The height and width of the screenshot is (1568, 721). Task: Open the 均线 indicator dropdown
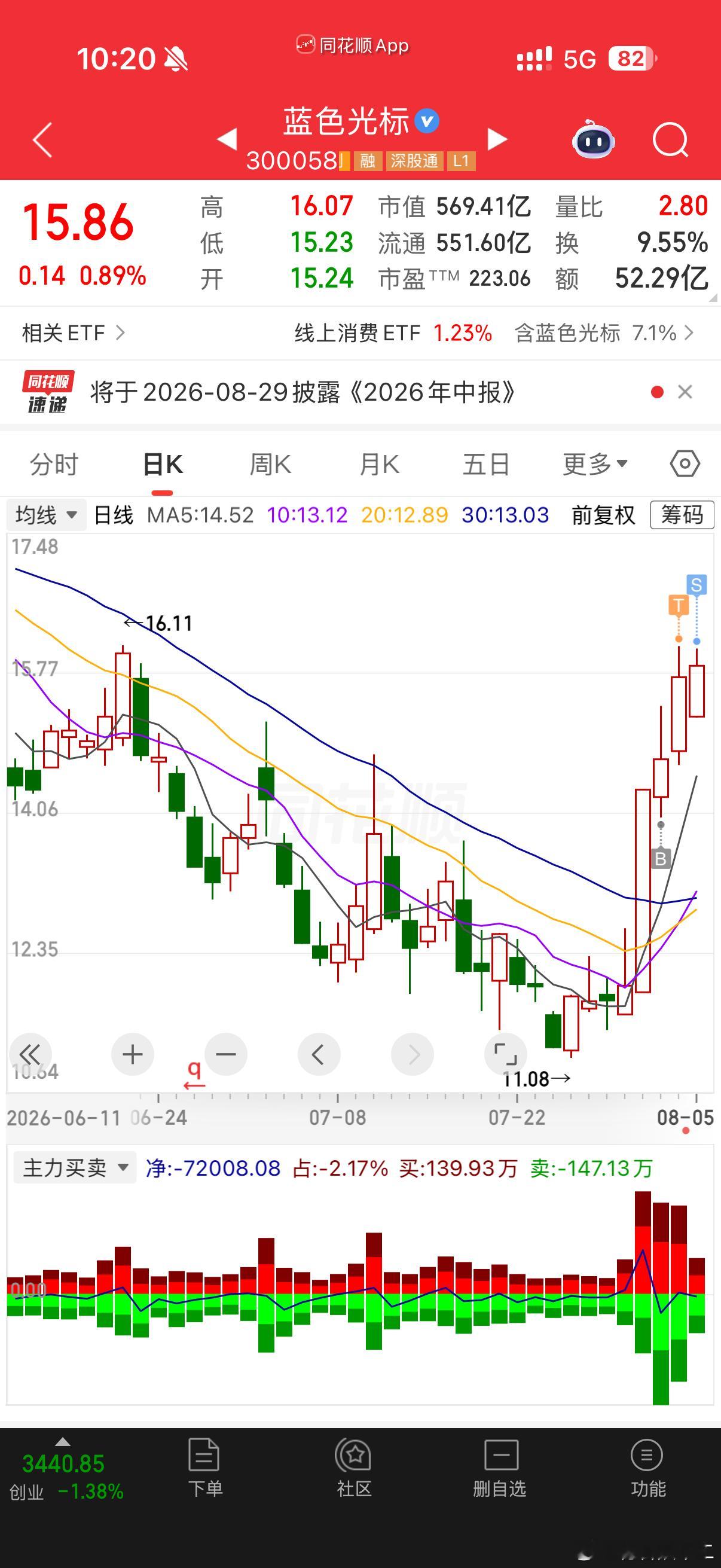[x=46, y=515]
